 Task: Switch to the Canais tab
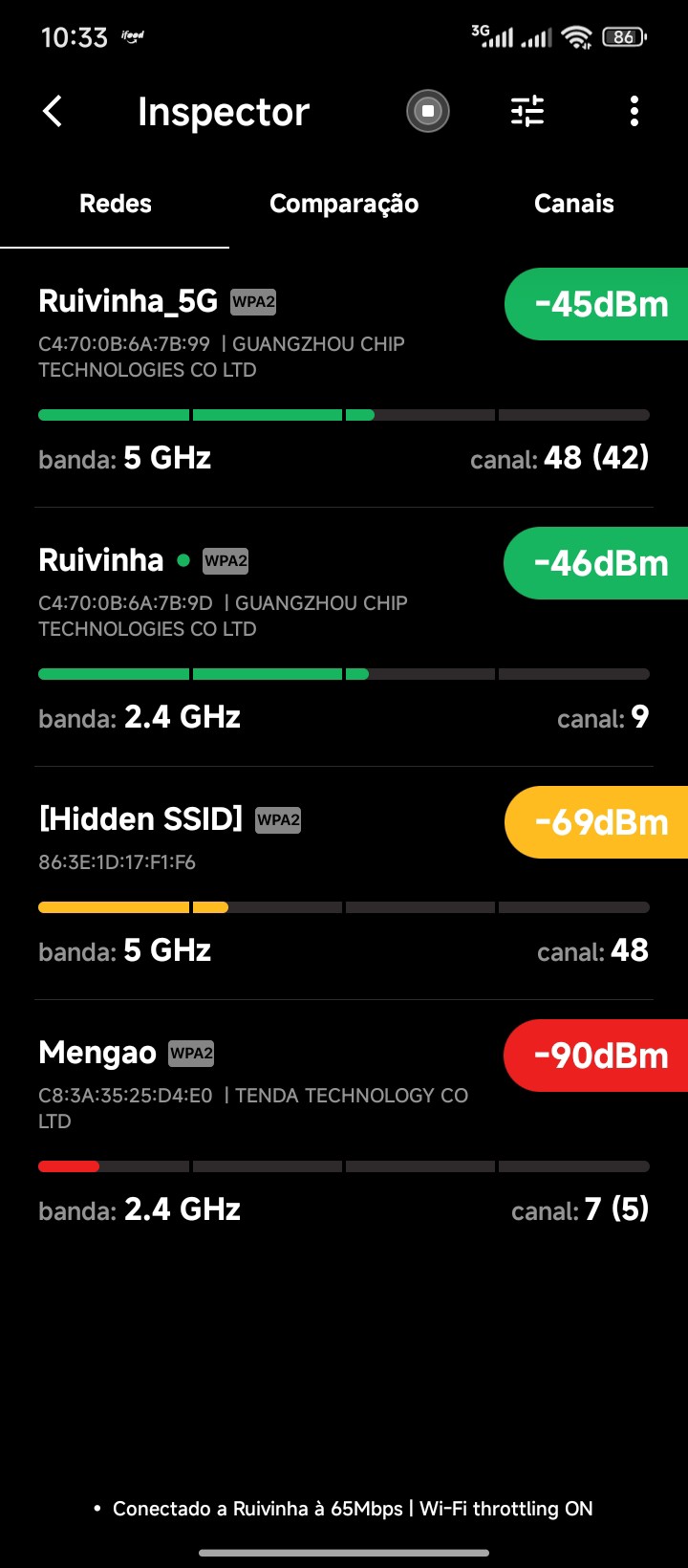[573, 204]
